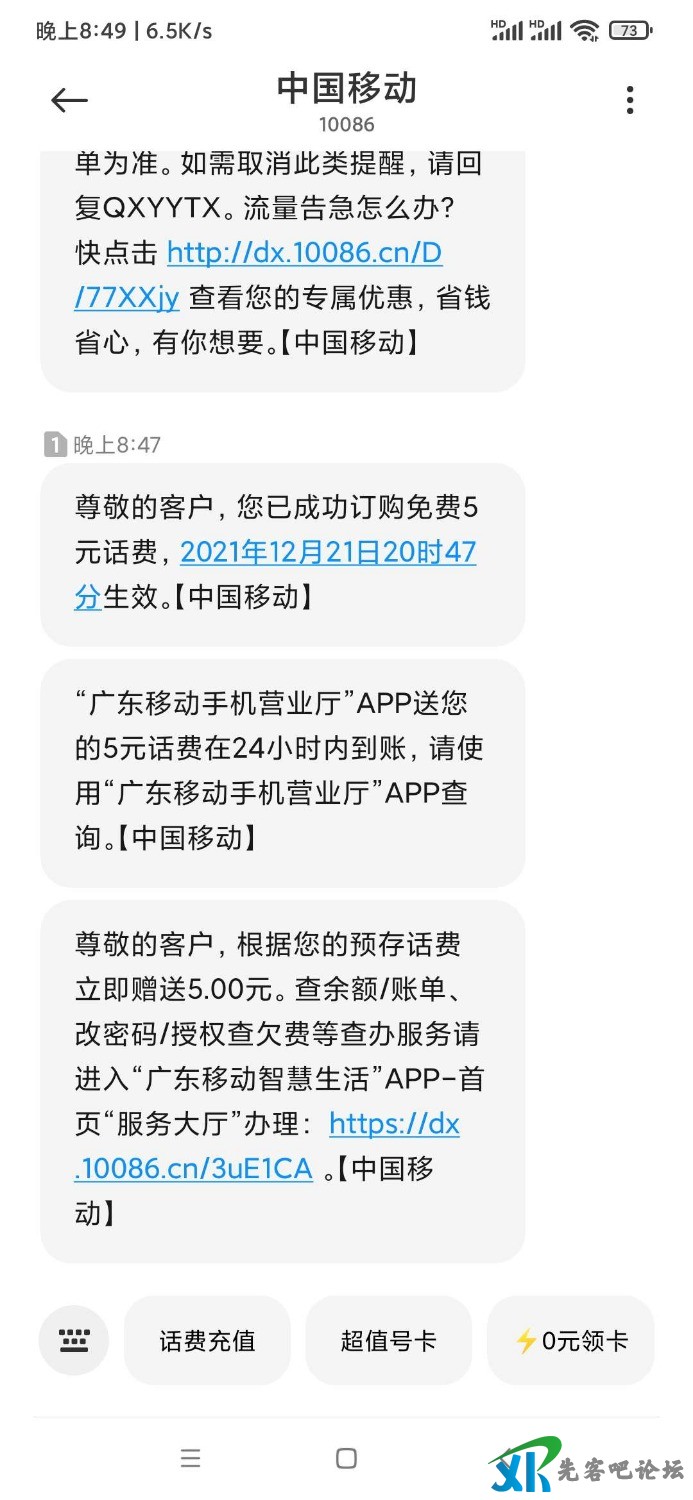The width and height of the screenshot is (693, 1500).
Task: Tap the 0元领卡 button
Action: 571,1341
